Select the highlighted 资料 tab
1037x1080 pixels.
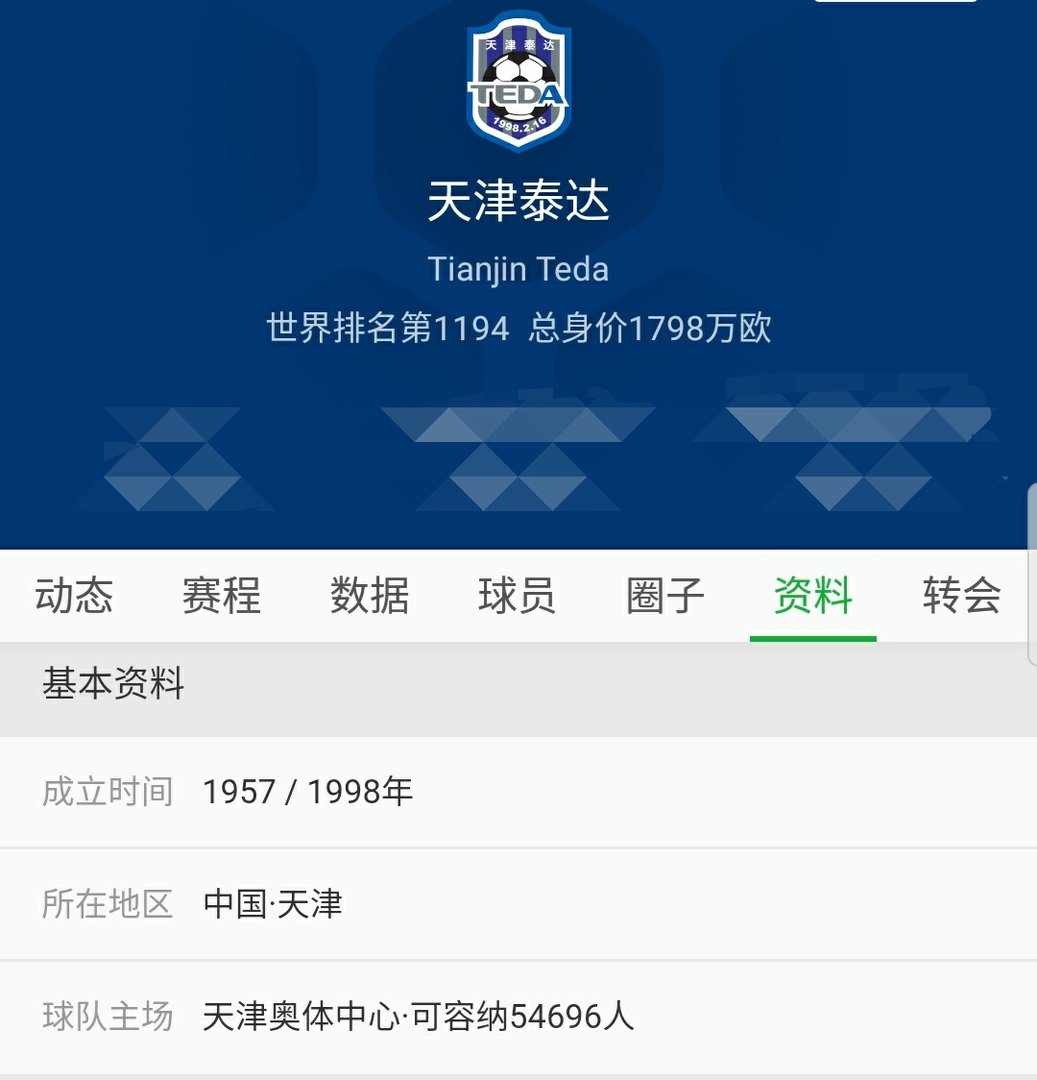[x=812, y=596]
